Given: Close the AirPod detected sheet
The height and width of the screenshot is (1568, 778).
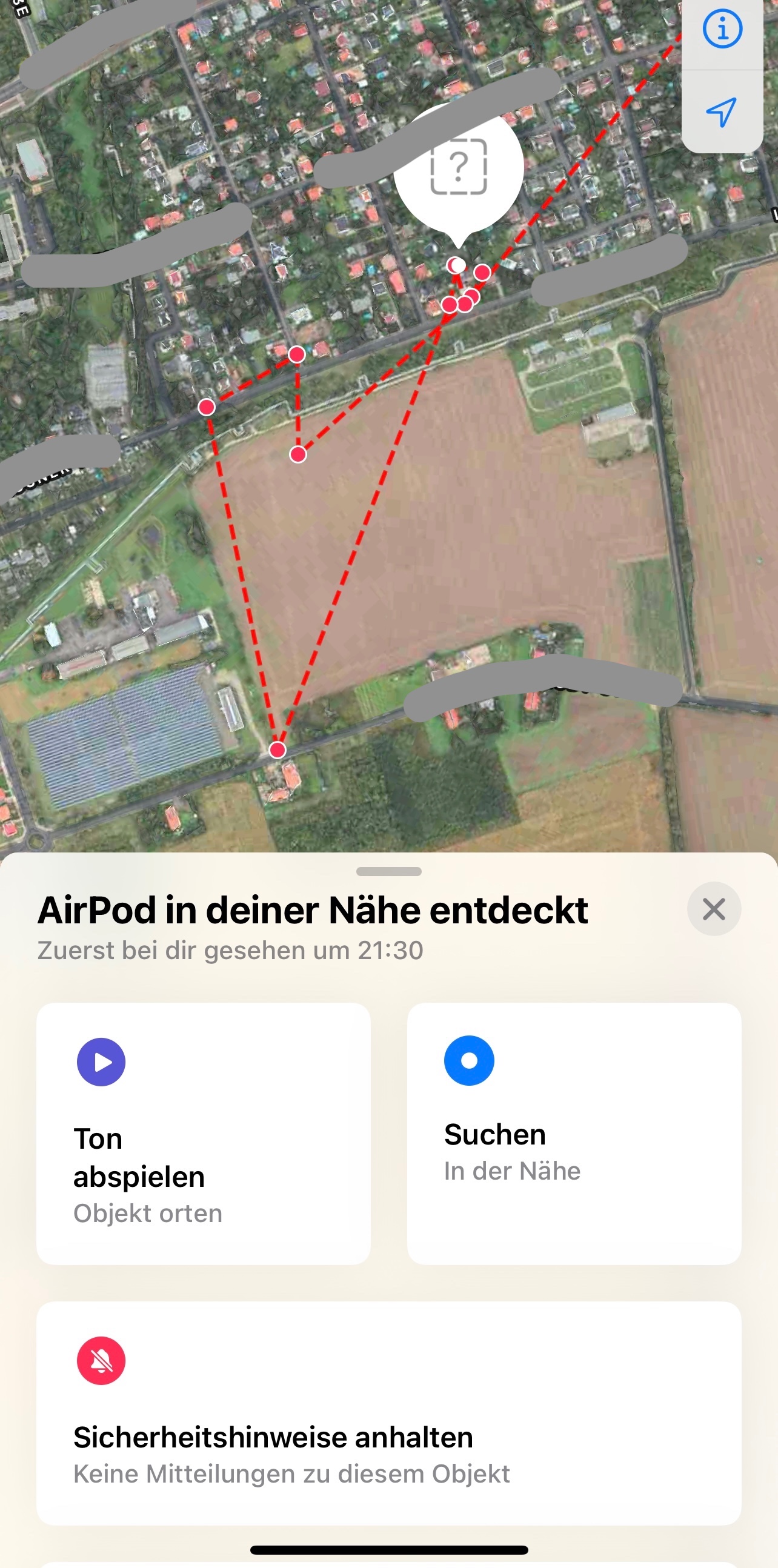Looking at the screenshot, I should 714,909.
